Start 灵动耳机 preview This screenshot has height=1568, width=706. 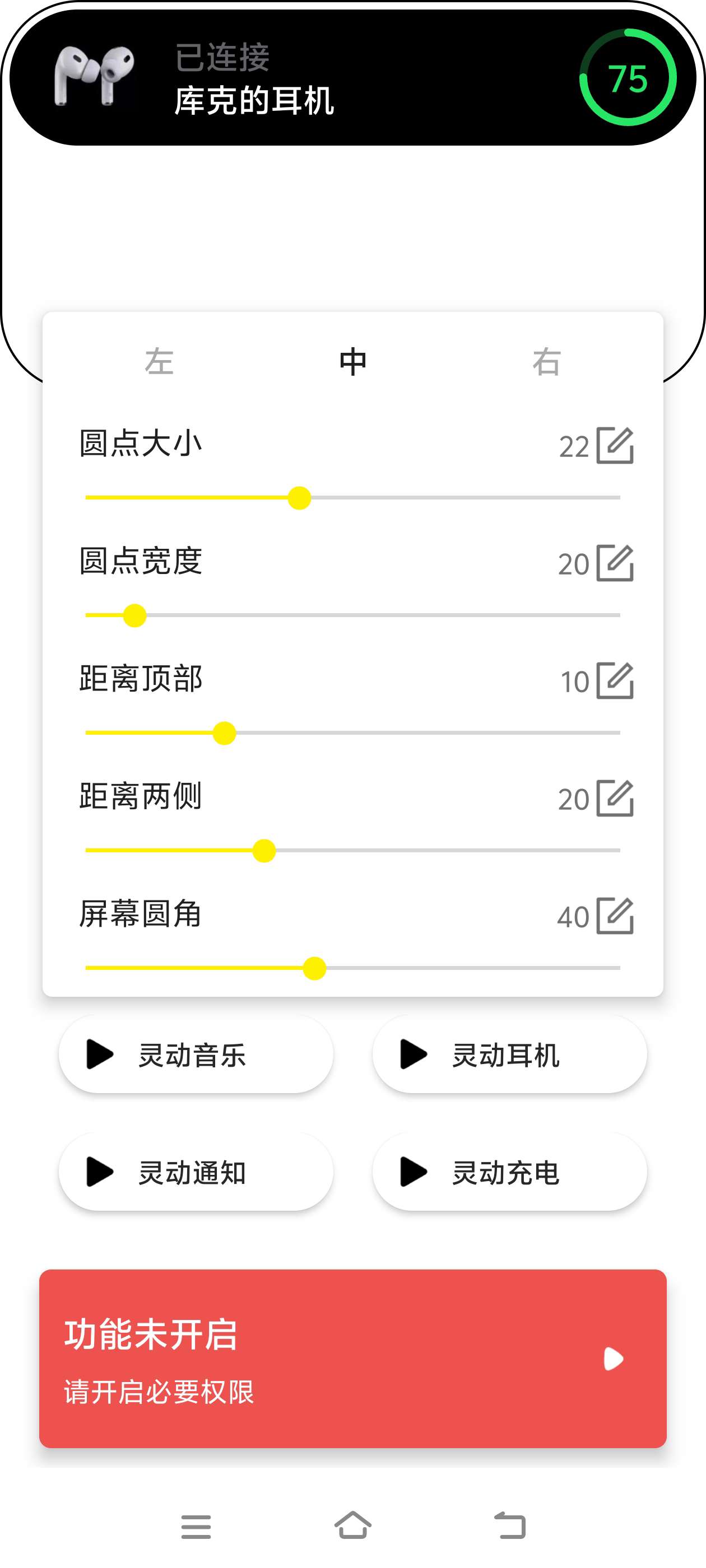coord(510,1055)
